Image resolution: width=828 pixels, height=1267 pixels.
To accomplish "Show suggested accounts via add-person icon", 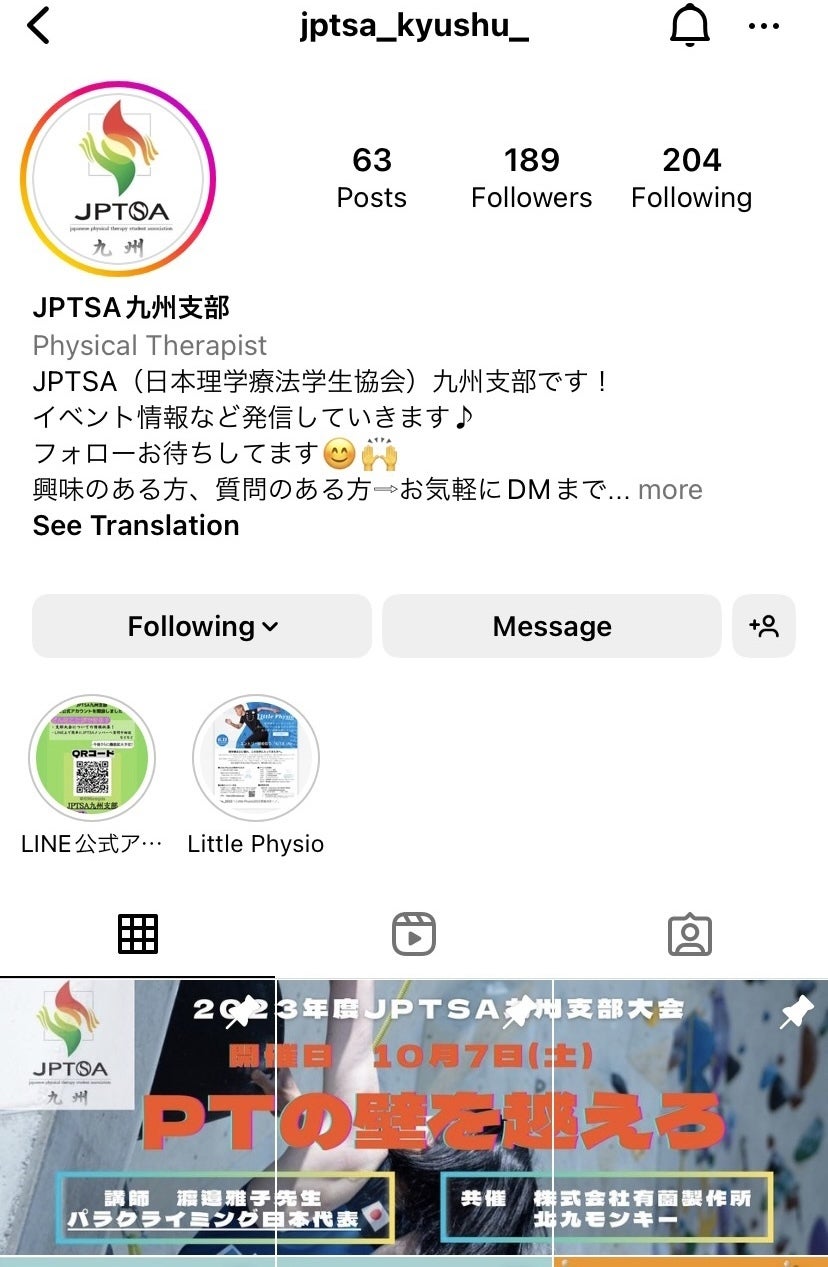I will tap(764, 627).
